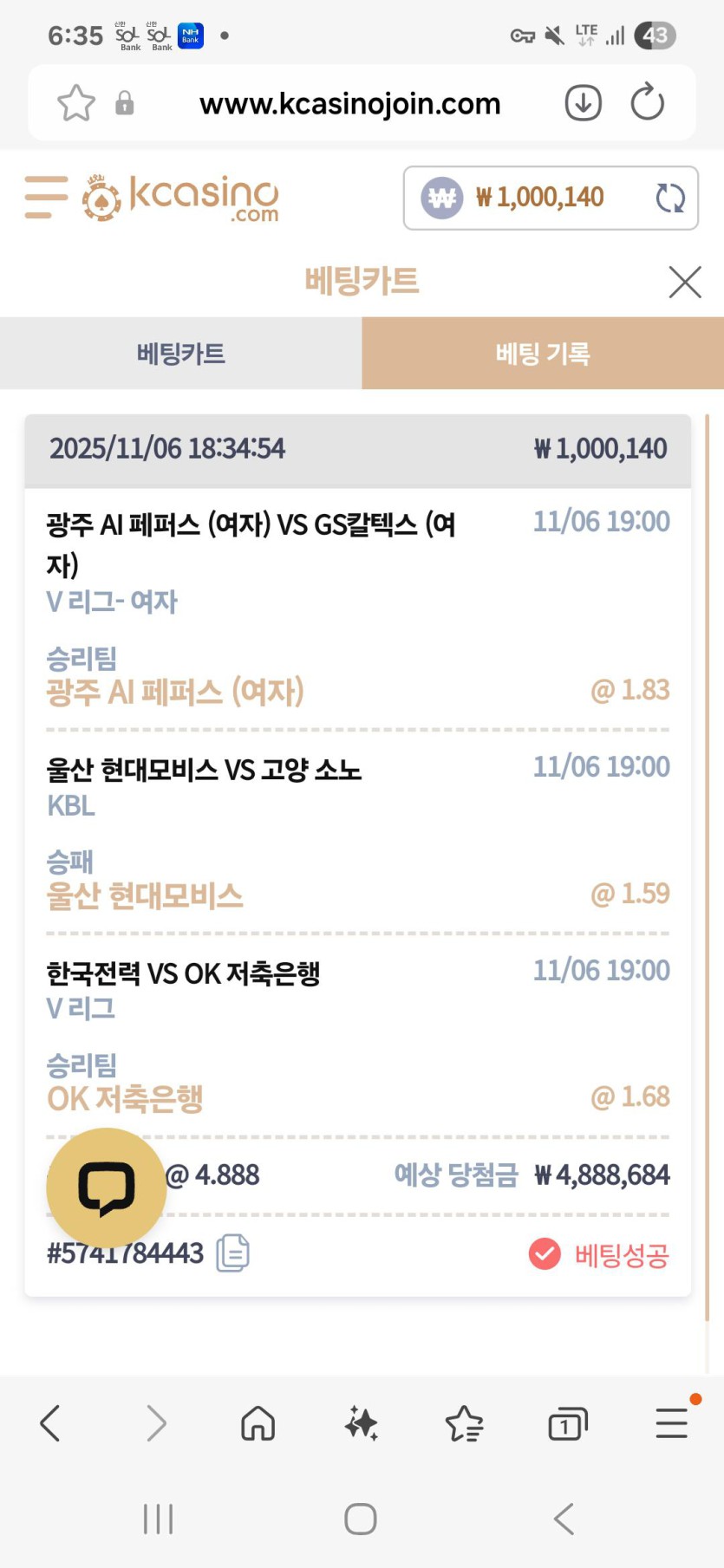Open the hamburger side menu
The width and height of the screenshot is (724, 1568).
[x=46, y=197]
